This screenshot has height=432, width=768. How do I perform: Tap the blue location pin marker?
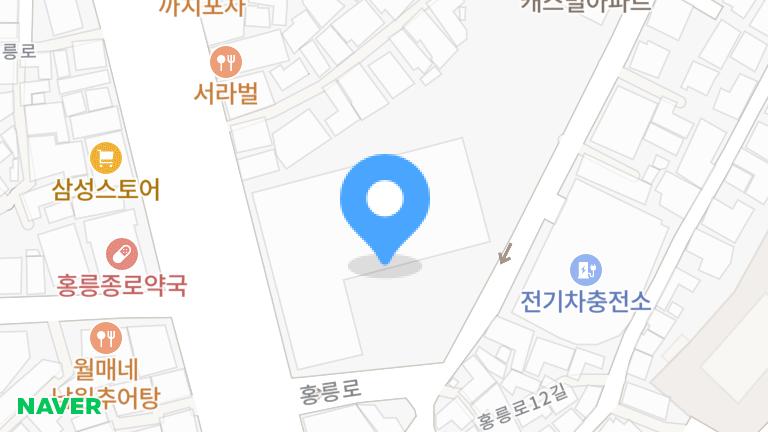[x=385, y=210]
